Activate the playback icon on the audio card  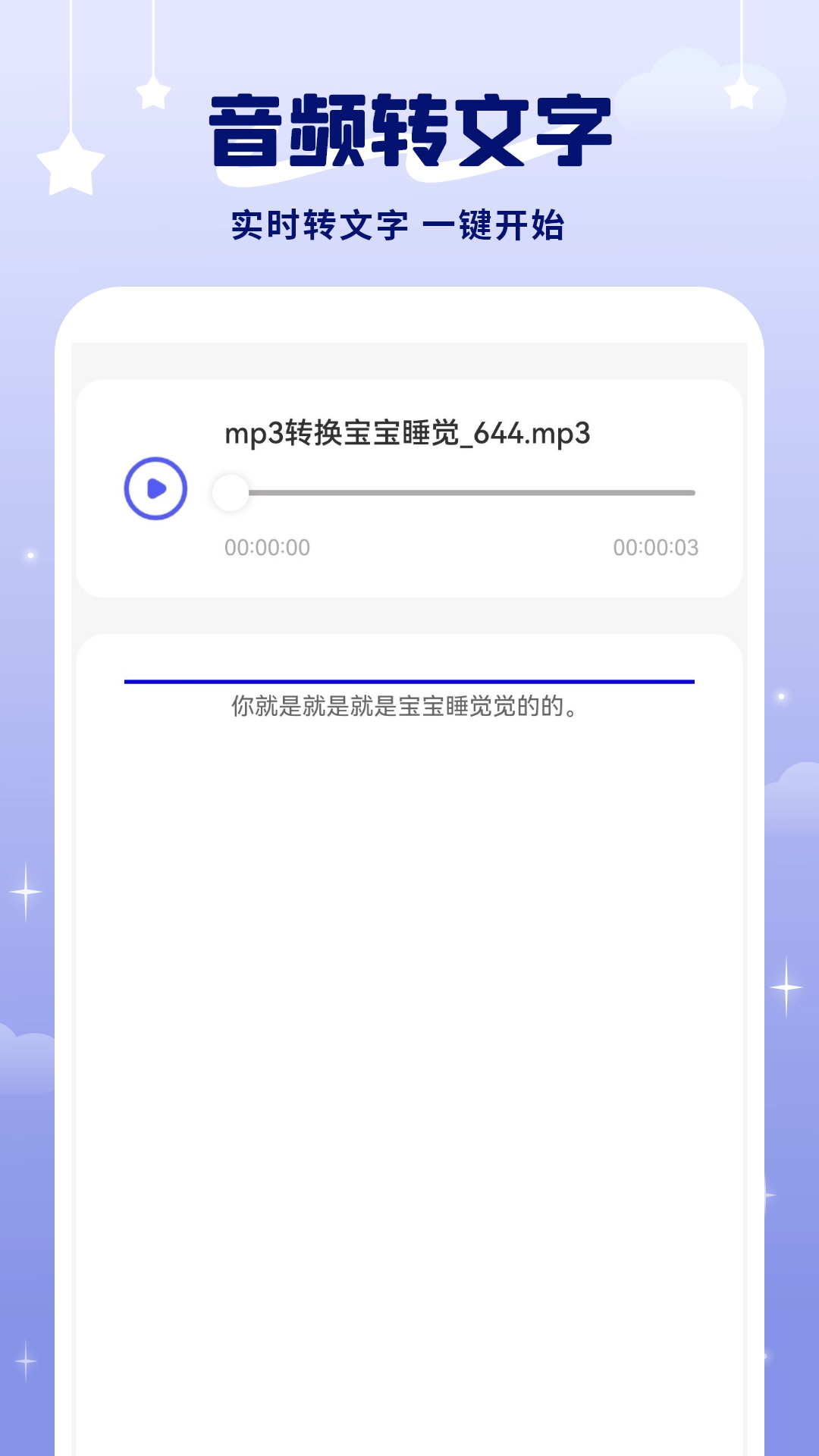click(x=155, y=489)
